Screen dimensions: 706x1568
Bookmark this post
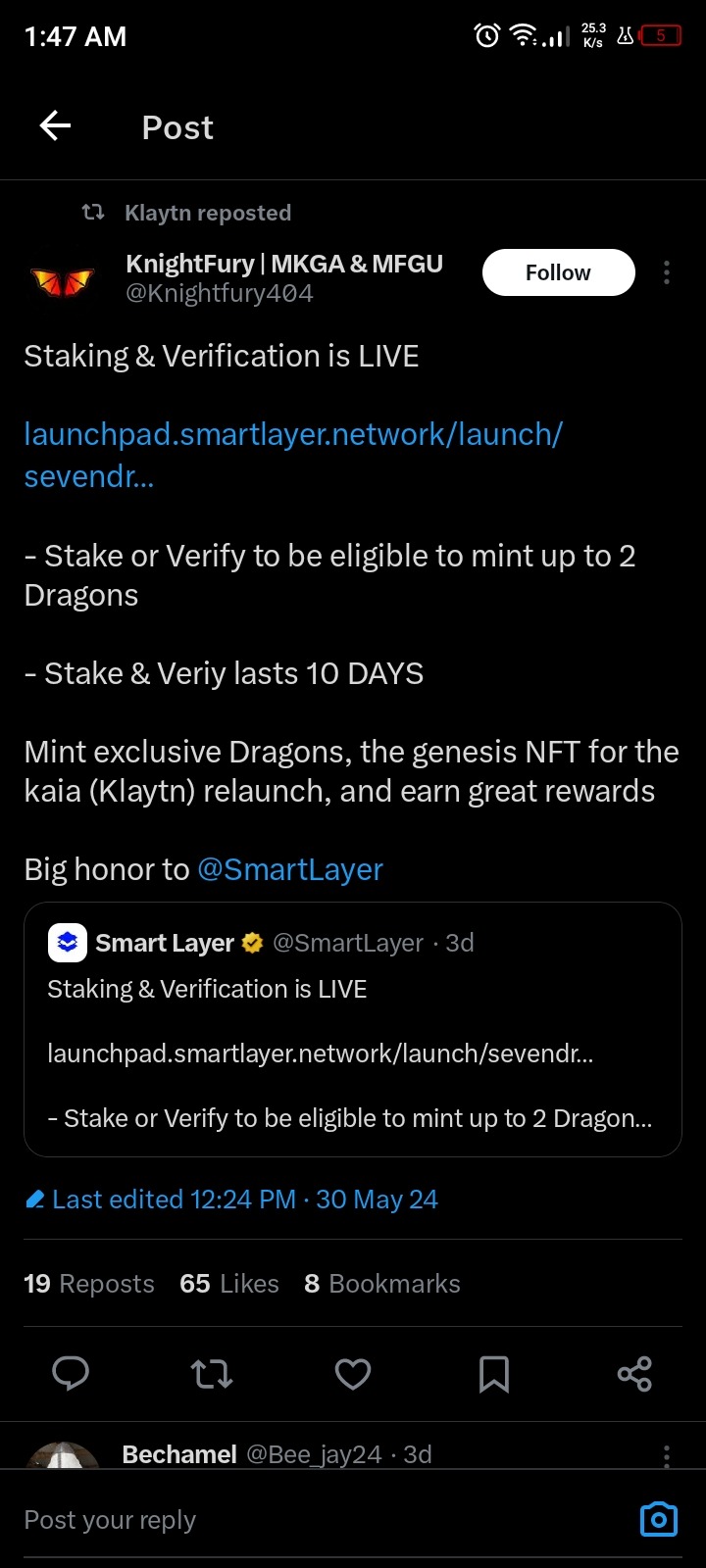click(x=494, y=1374)
